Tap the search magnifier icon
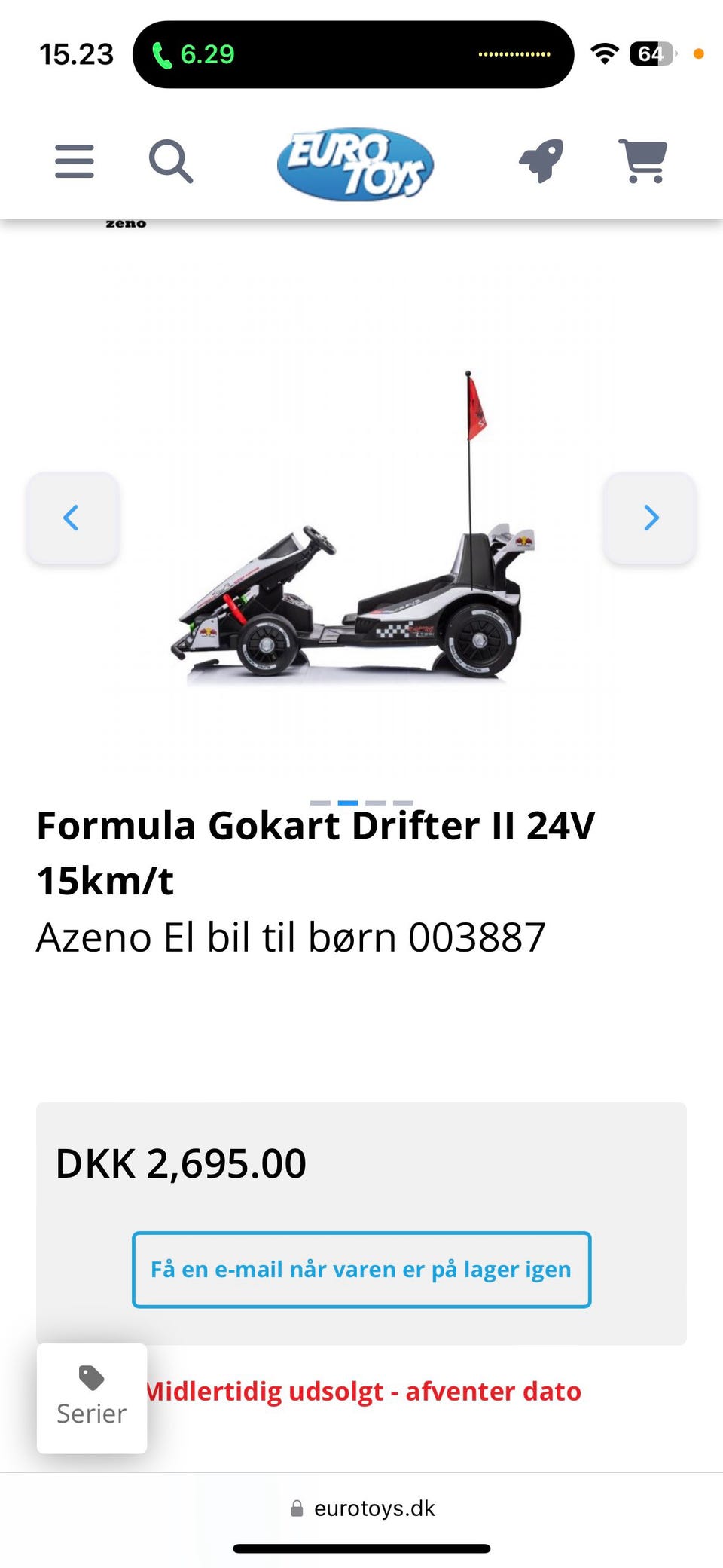This screenshot has width=723, height=1568. pyautogui.click(x=170, y=160)
